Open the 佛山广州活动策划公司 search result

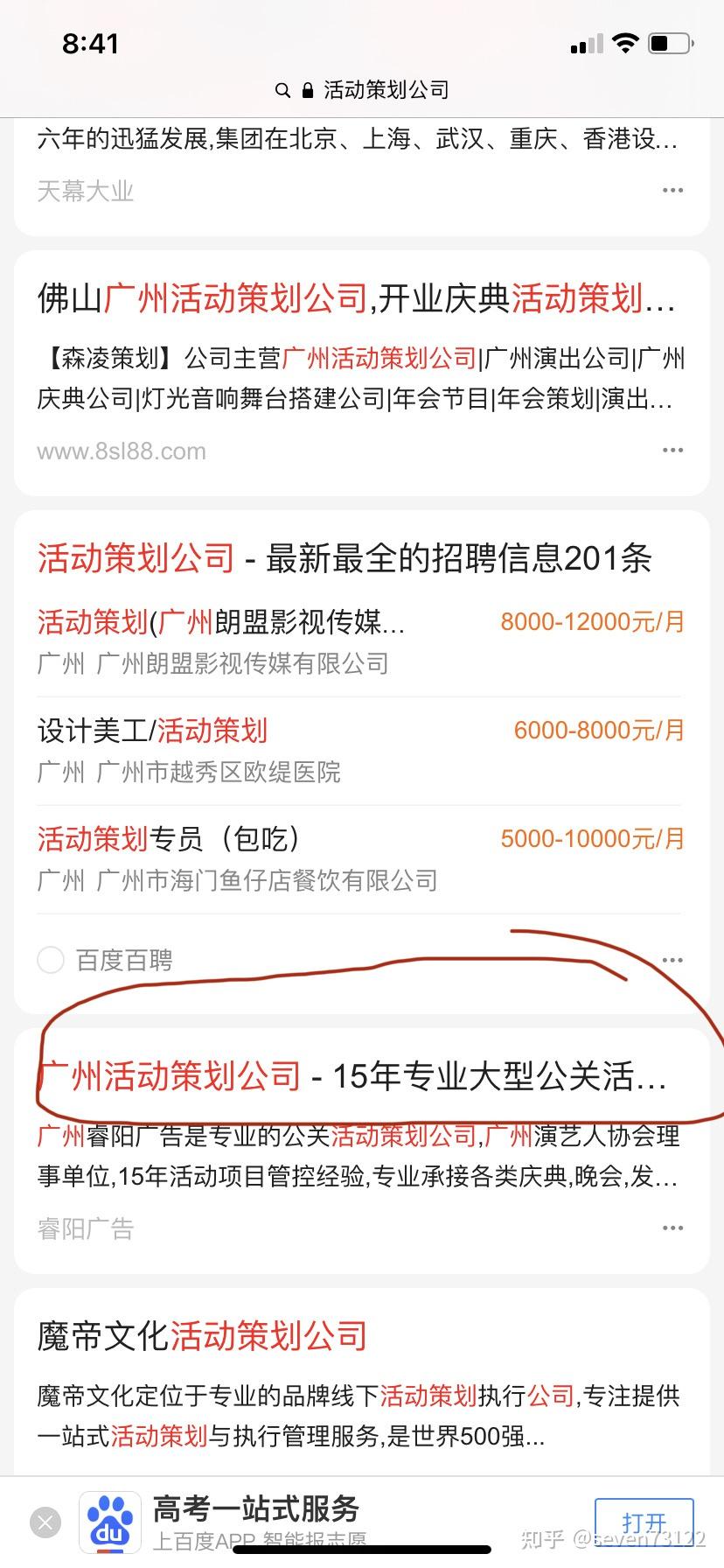pyautogui.click(x=355, y=299)
